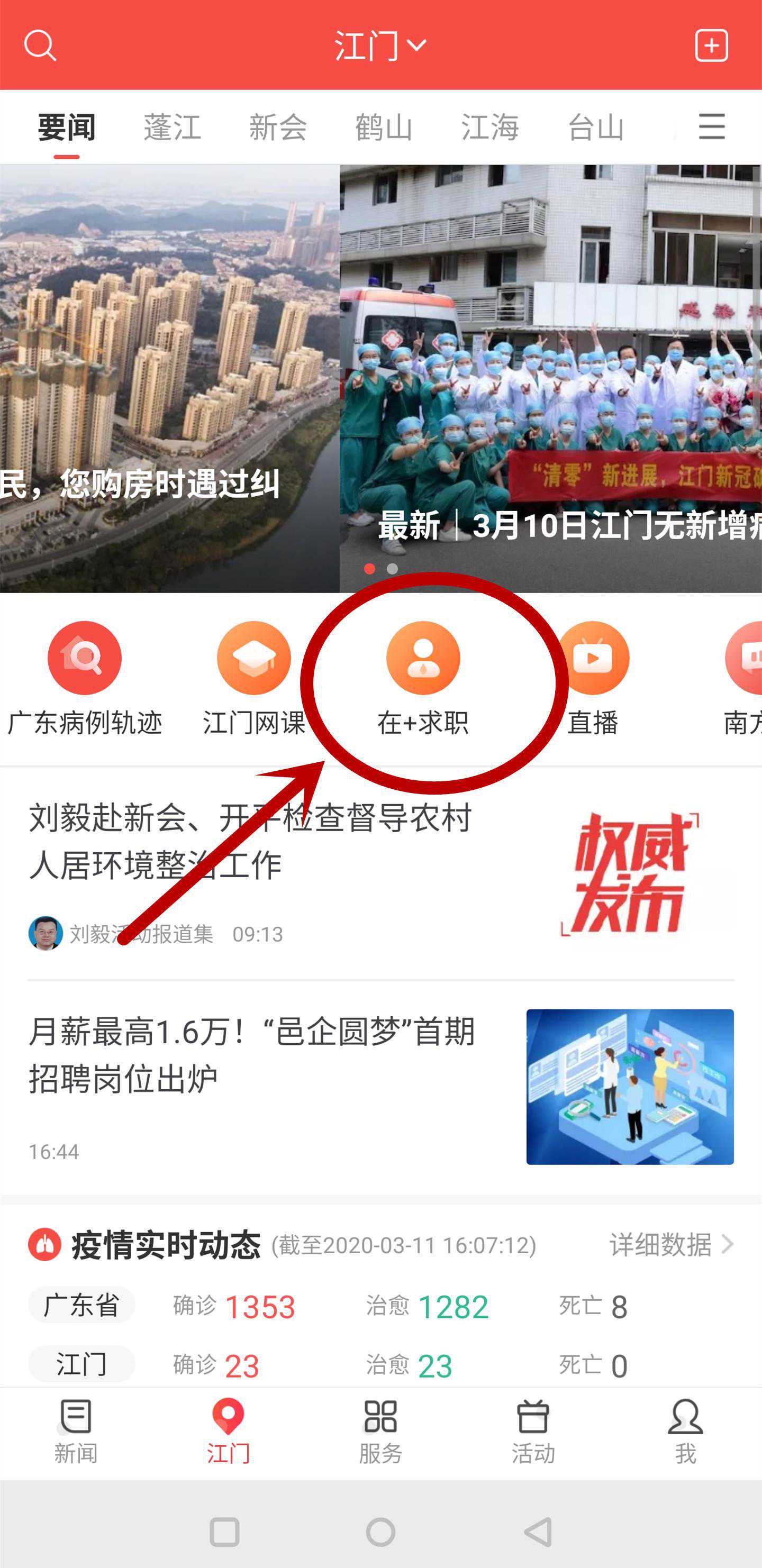The height and width of the screenshot is (1568, 762).
Task: Expand the 江门 city dropdown
Action: tap(380, 45)
